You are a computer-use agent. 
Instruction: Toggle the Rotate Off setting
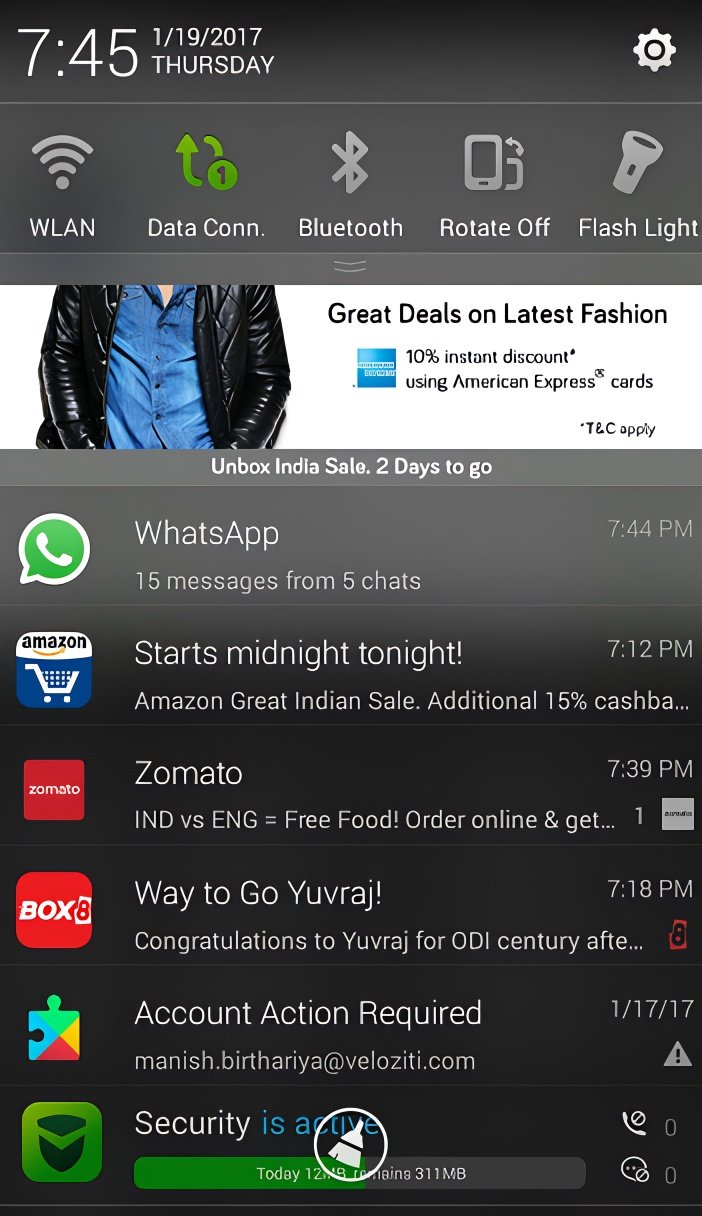[494, 184]
